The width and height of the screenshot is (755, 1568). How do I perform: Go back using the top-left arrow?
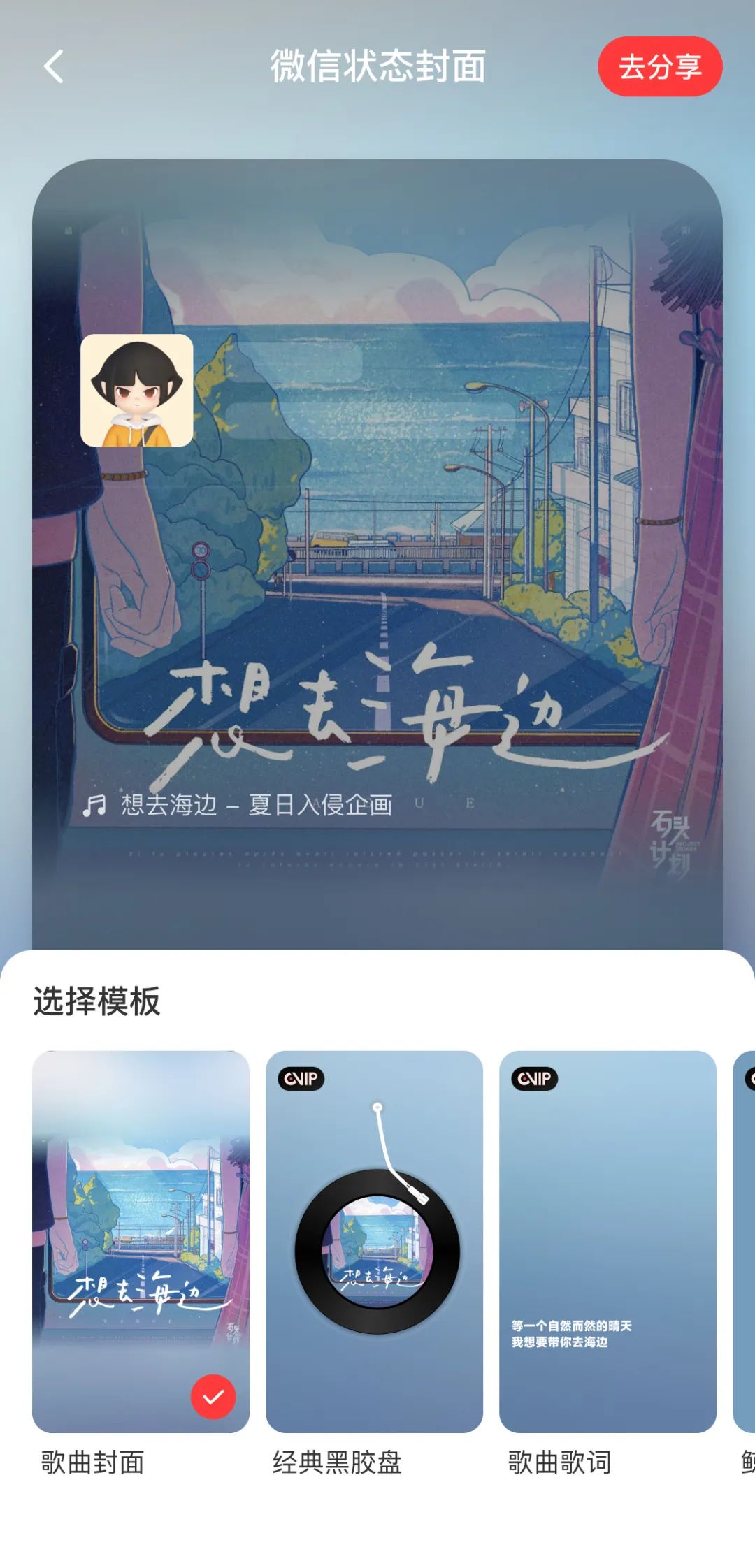pyautogui.click(x=54, y=67)
